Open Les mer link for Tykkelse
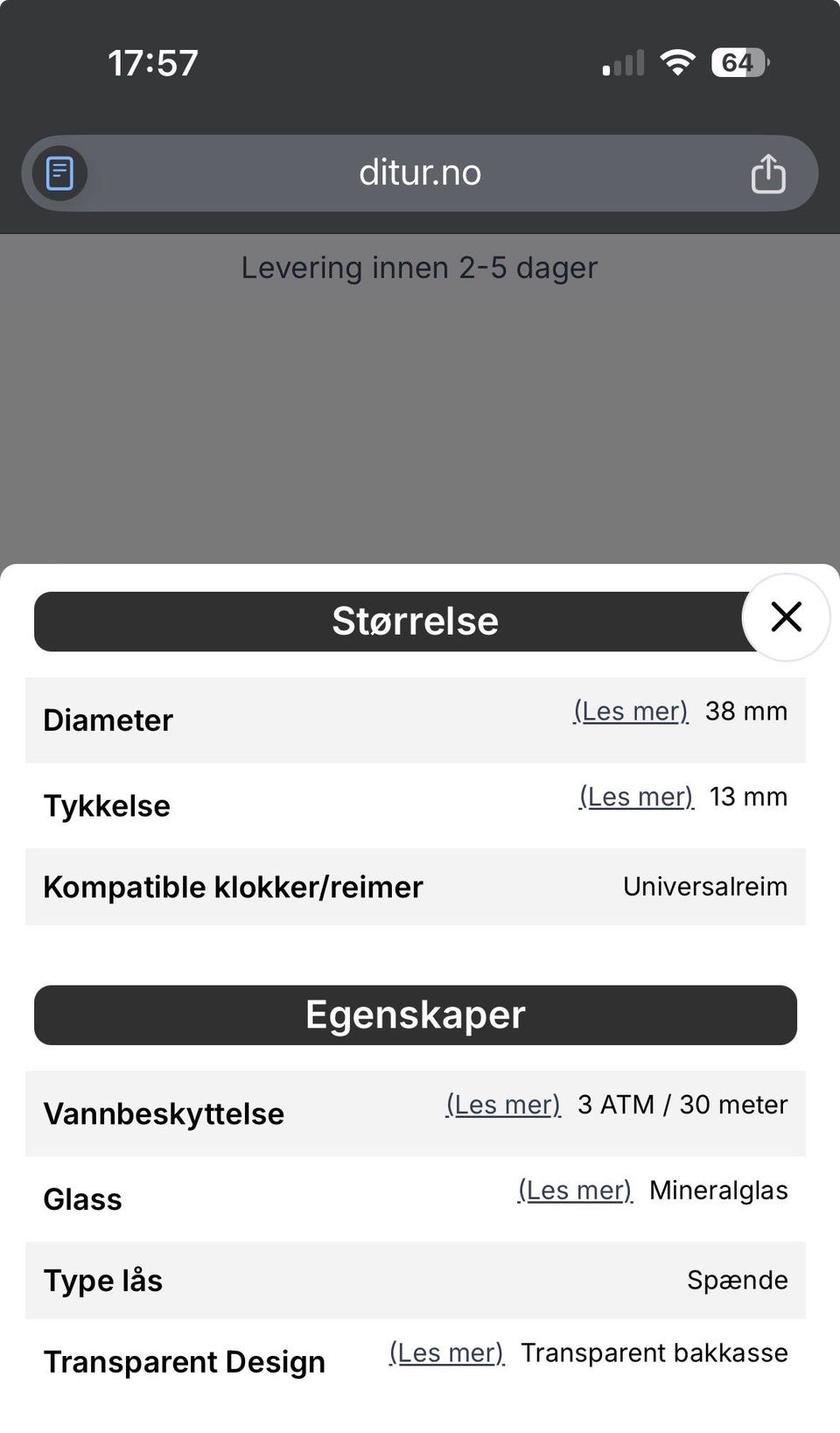The width and height of the screenshot is (840, 1433). [636, 797]
